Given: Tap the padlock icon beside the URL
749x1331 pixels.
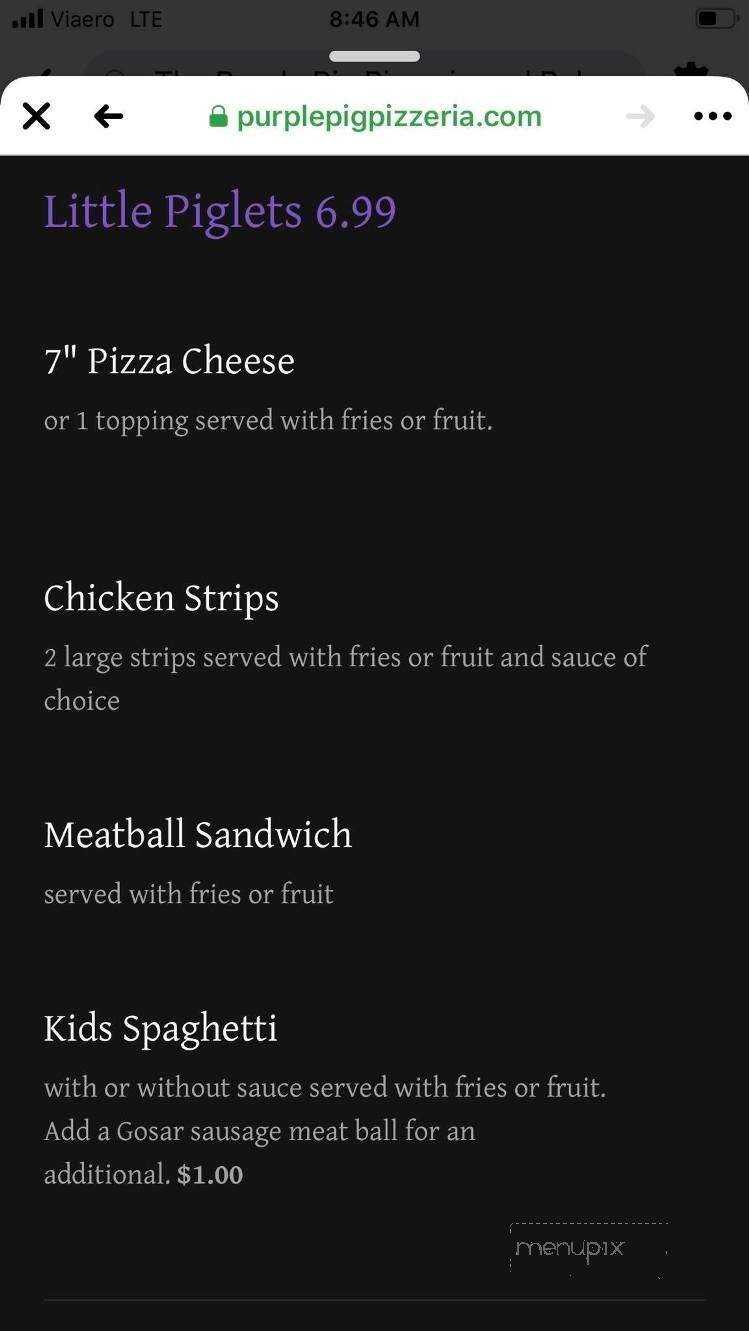Looking at the screenshot, I should (217, 116).
